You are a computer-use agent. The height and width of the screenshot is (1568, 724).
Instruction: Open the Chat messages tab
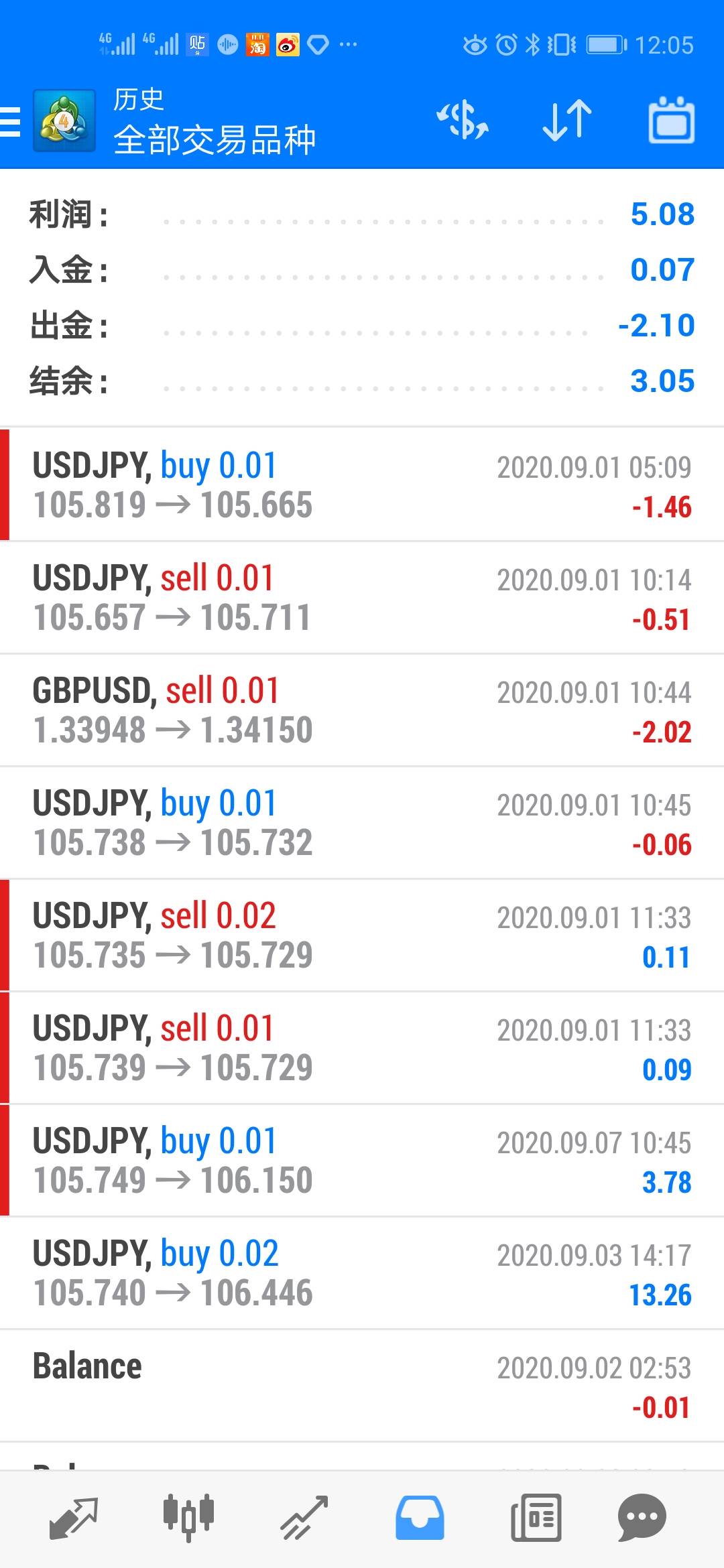[642, 1517]
